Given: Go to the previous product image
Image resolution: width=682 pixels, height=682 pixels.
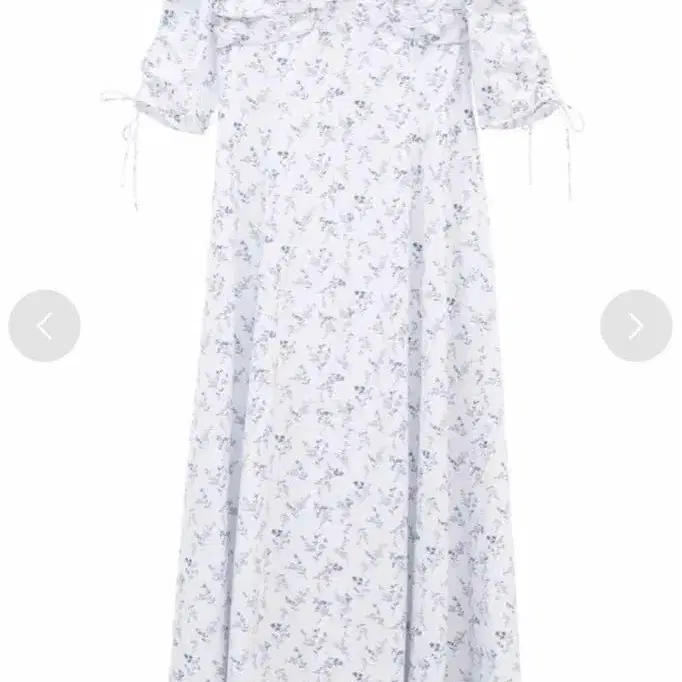Looking at the screenshot, I should pos(44,326).
